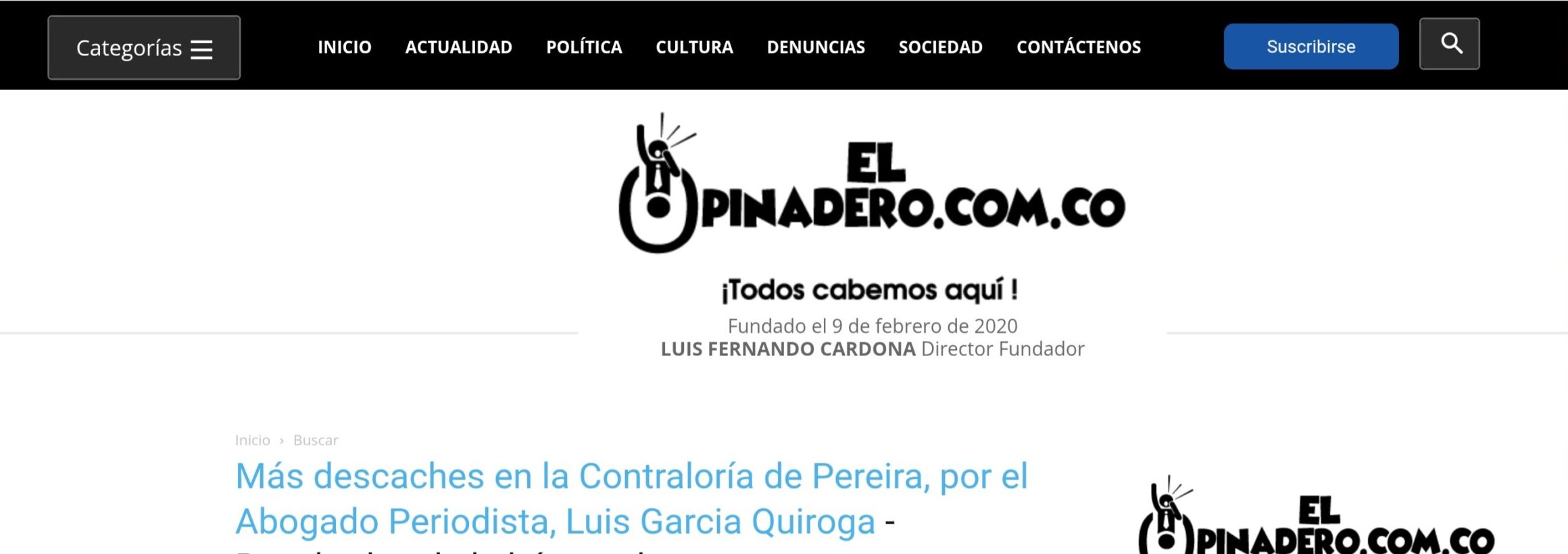Screen dimensions: 1568x554
Task: Tap the Inicio breadcrumb link
Action: (252, 440)
